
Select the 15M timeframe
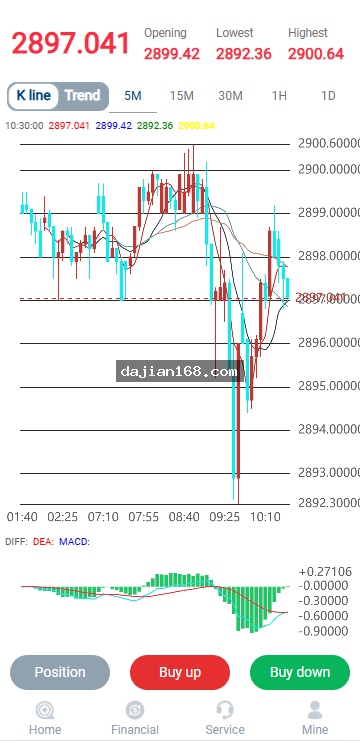point(182,96)
